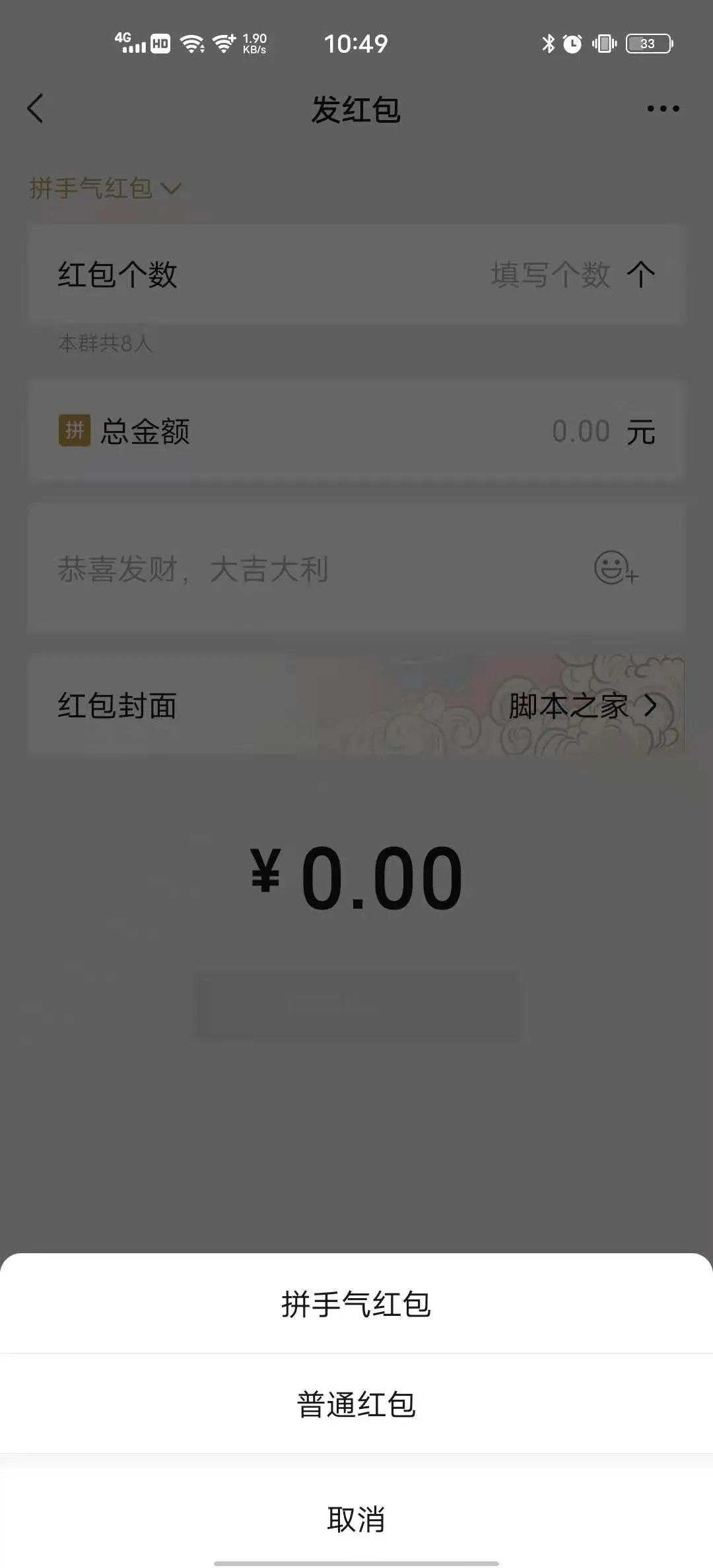Open the three-dot overflow menu
The height and width of the screenshot is (1568, 713).
(x=663, y=109)
